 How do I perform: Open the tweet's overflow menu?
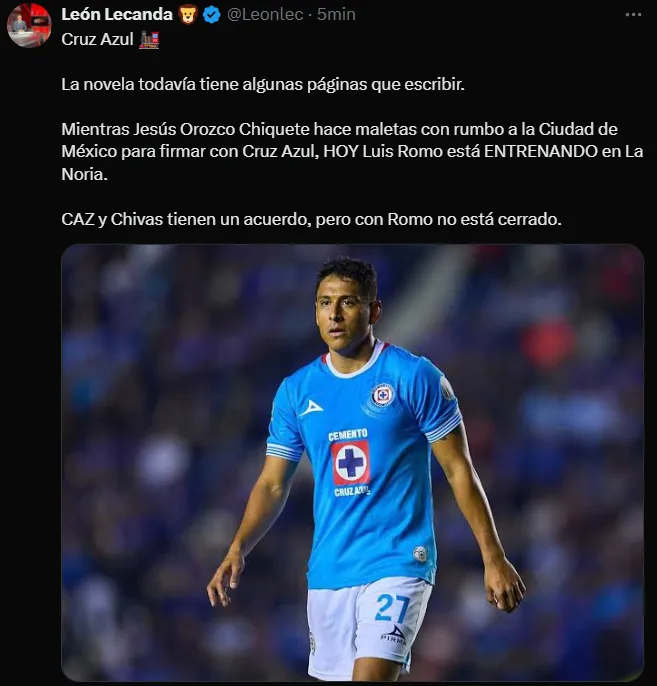pyautogui.click(x=633, y=15)
